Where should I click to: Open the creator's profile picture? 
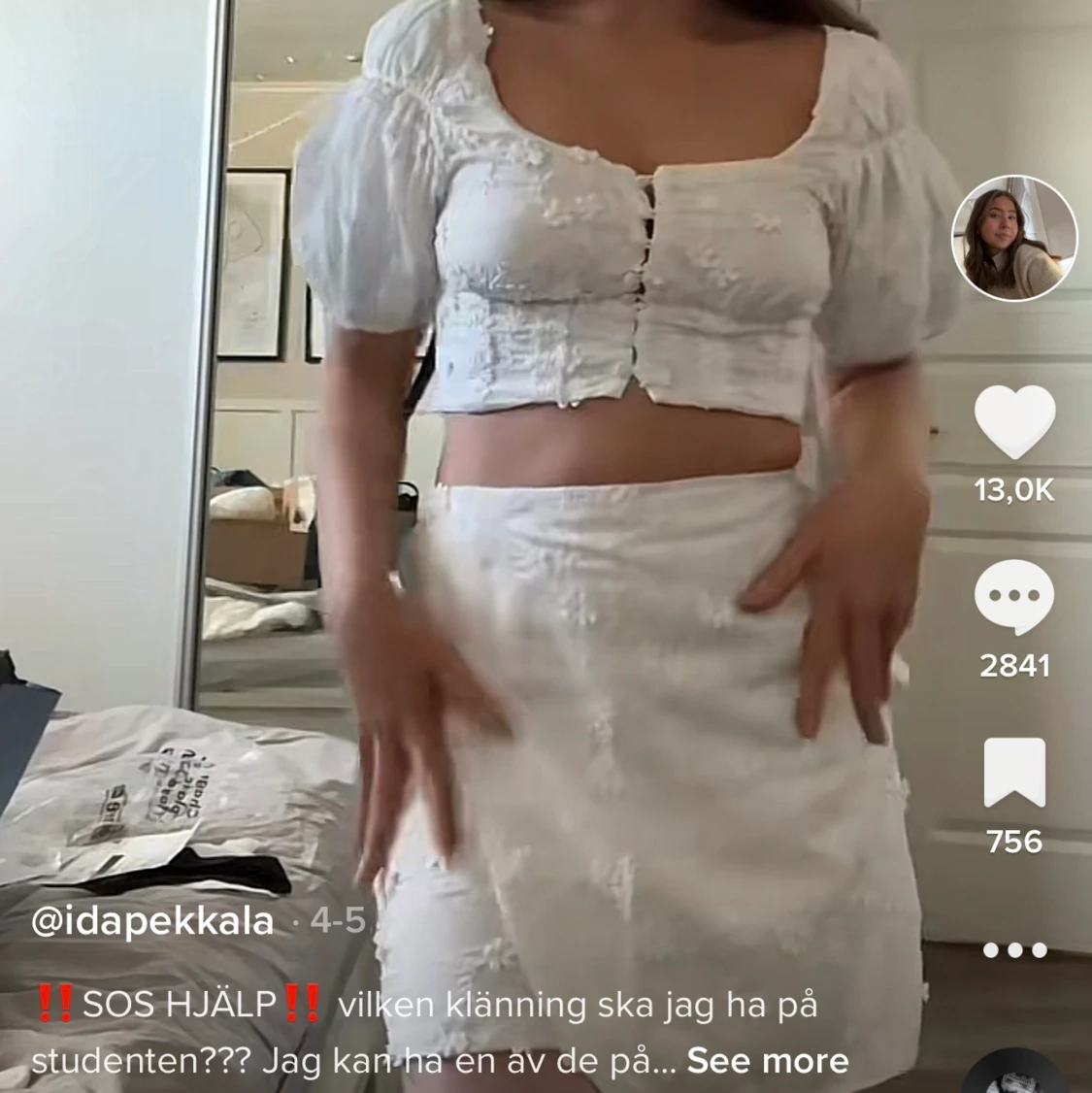pyautogui.click(x=1014, y=239)
